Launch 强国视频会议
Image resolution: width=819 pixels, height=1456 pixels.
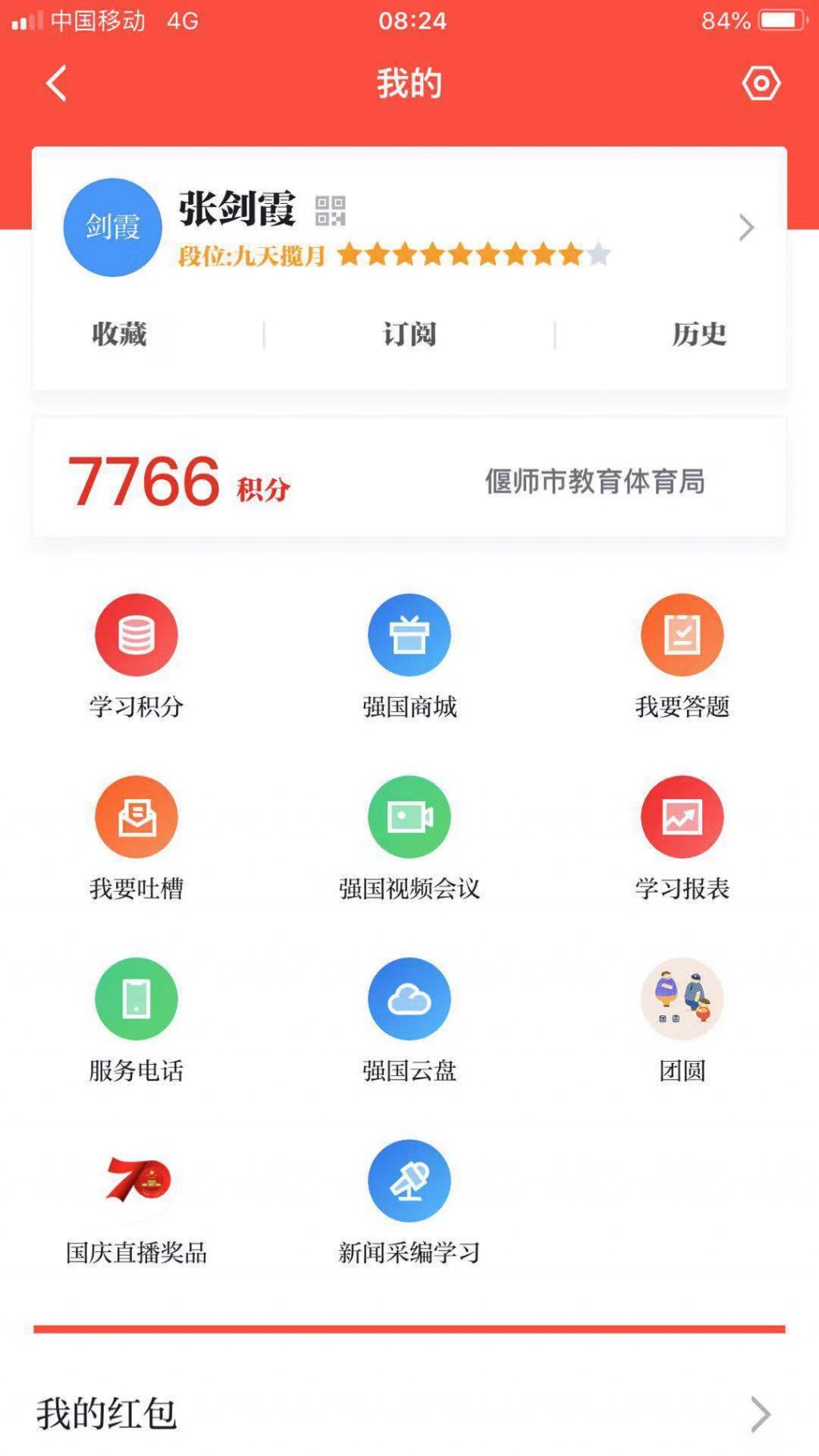coord(409,818)
